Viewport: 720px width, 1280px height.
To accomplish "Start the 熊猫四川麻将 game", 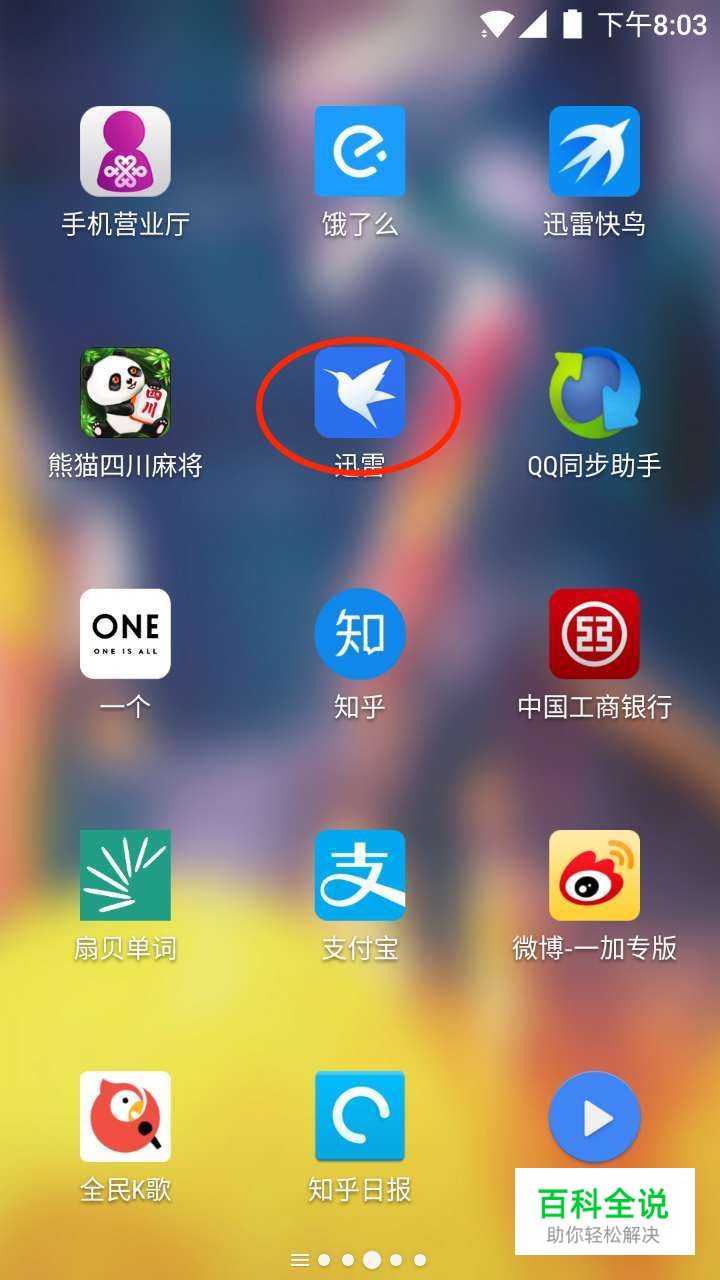I will (x=125, y=393).
